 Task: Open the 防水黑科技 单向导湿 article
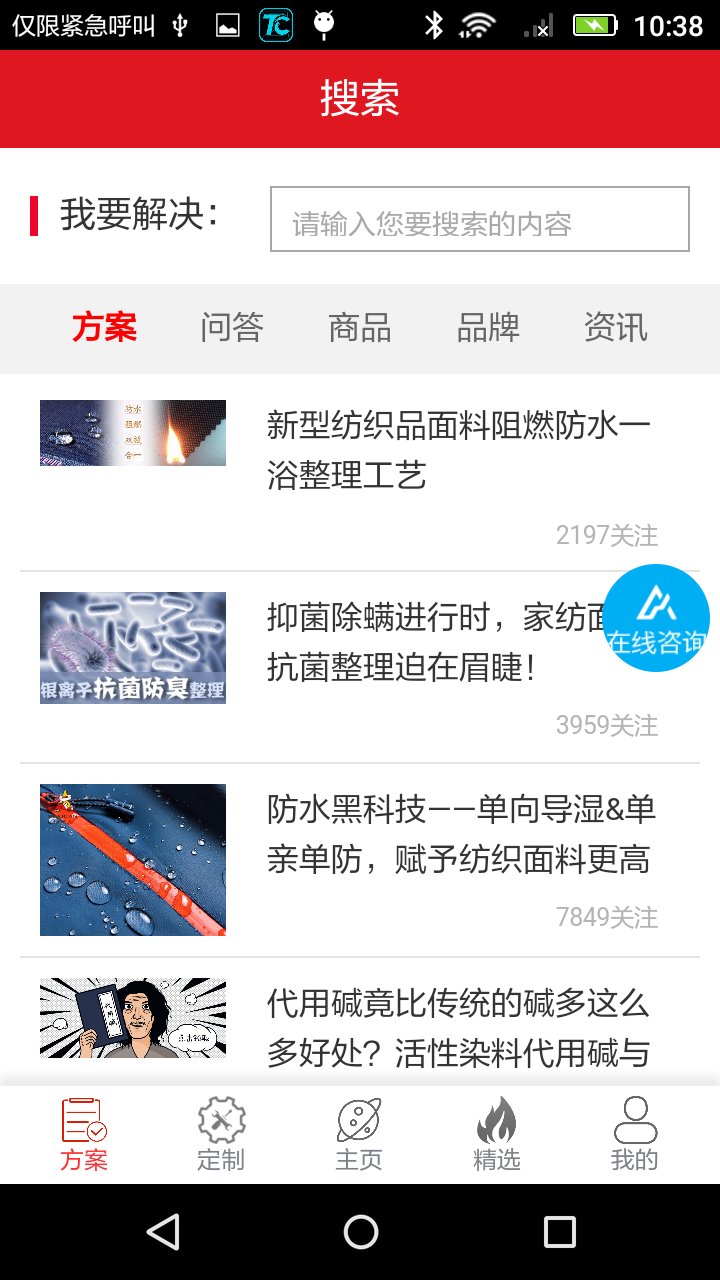click(x=360, y=860)
